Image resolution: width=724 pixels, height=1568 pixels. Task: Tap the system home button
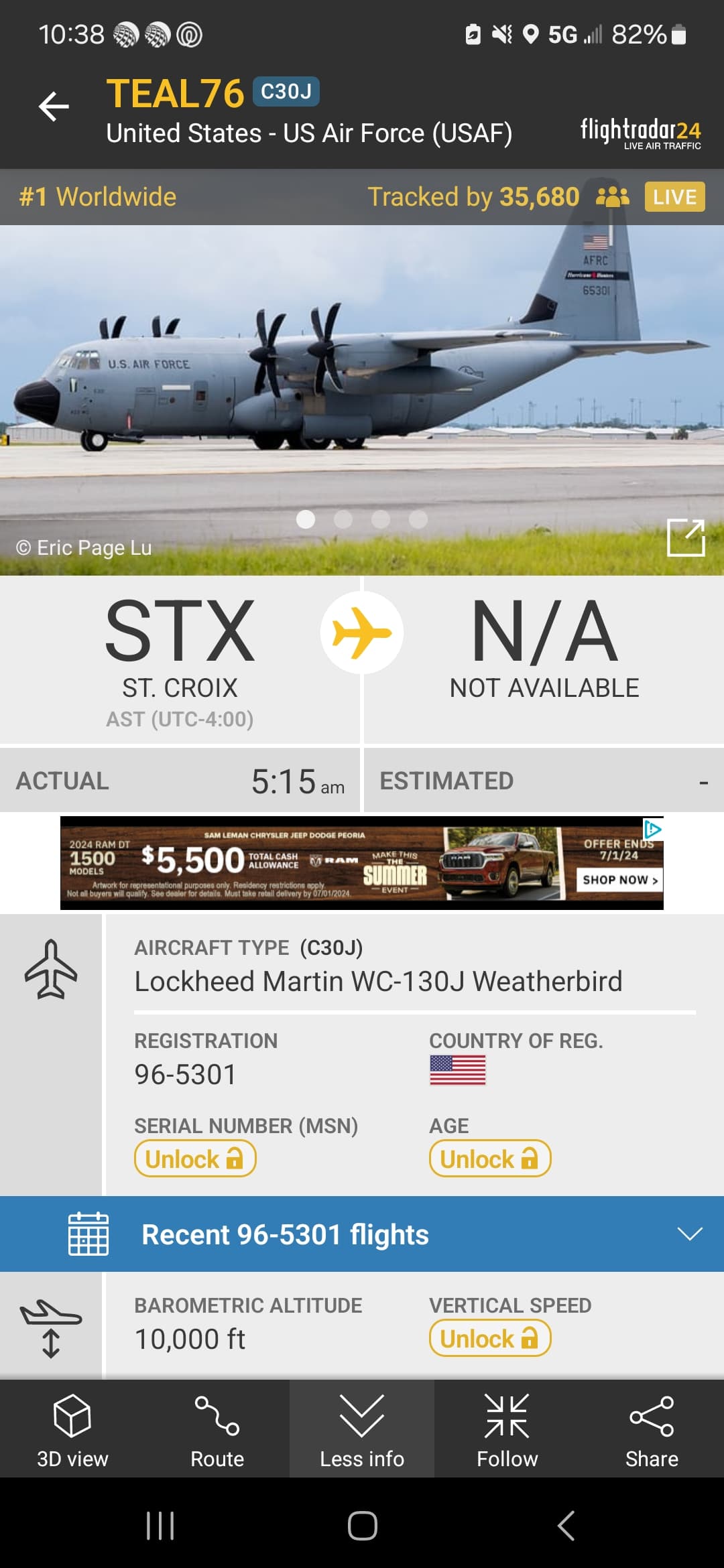pos(362,1526)
